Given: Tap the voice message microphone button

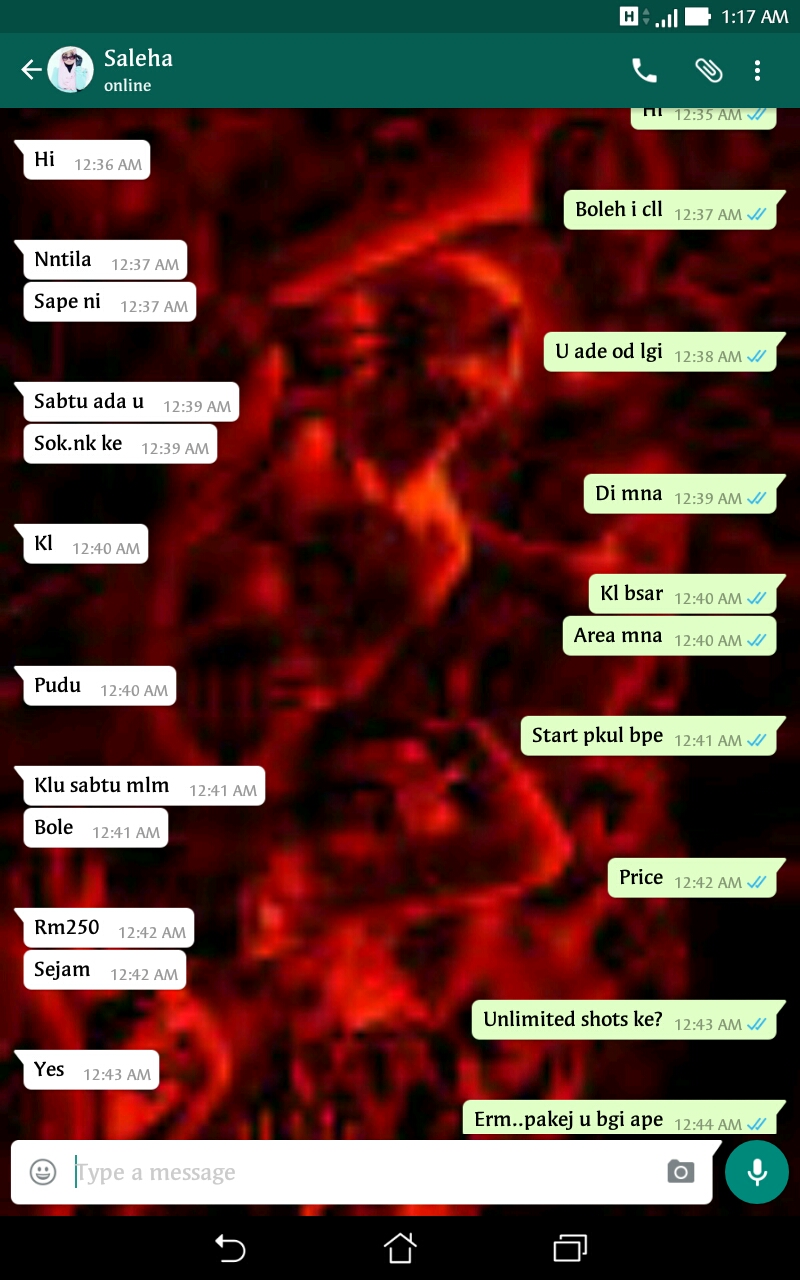Looking at the screenshot, I should click(x=757, y=1172).
